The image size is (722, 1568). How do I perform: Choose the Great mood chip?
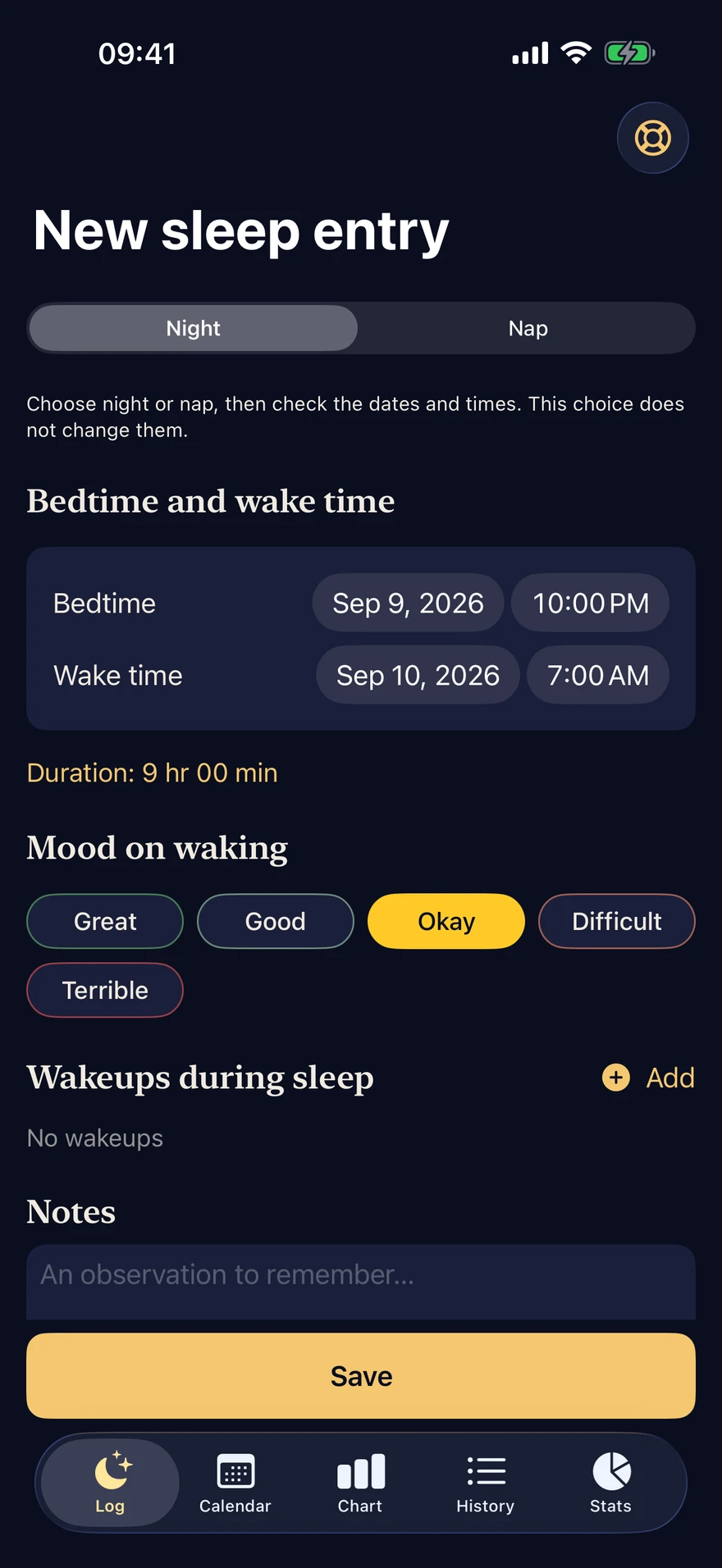[105, 921]
